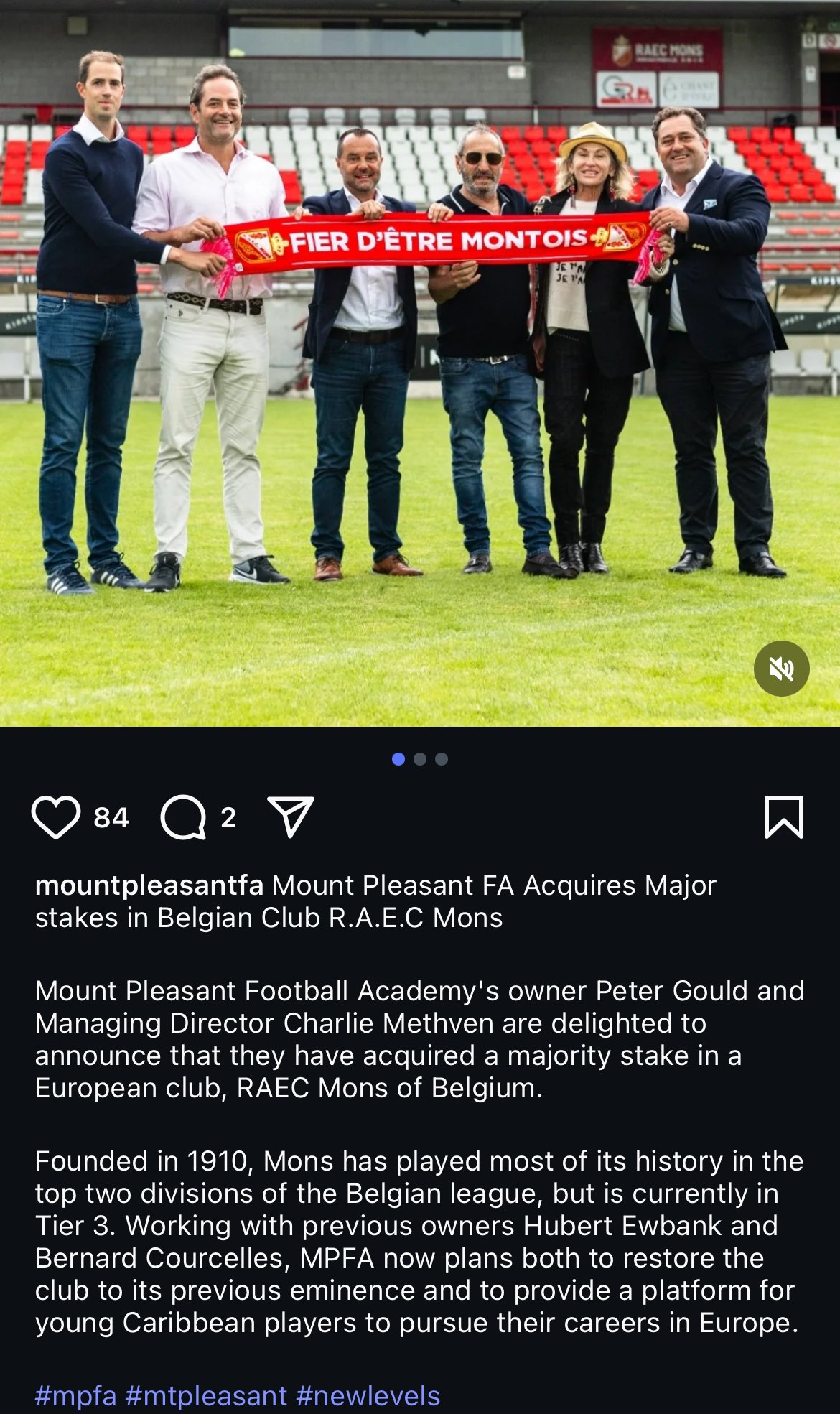Bookmark this RAEC Mons post
The image size is (840, 1414).
click(x=783, y=817)
